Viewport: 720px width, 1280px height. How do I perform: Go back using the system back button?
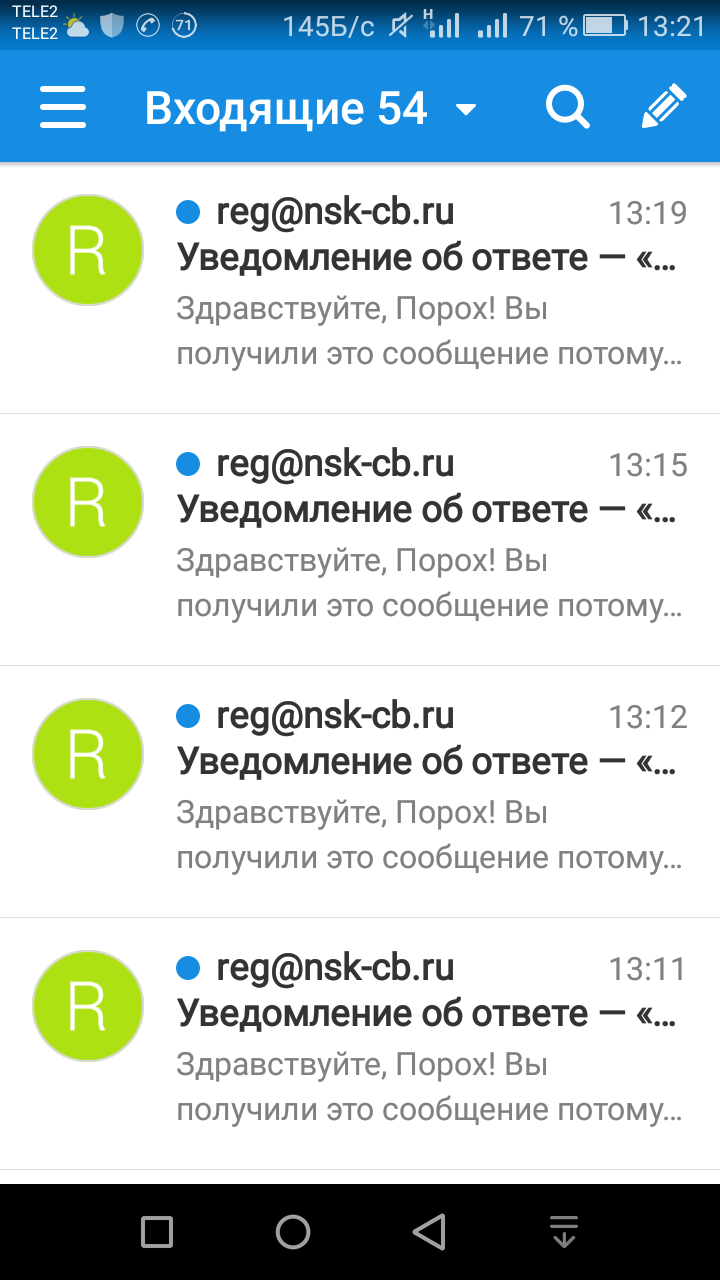[x=429, y=1232]
